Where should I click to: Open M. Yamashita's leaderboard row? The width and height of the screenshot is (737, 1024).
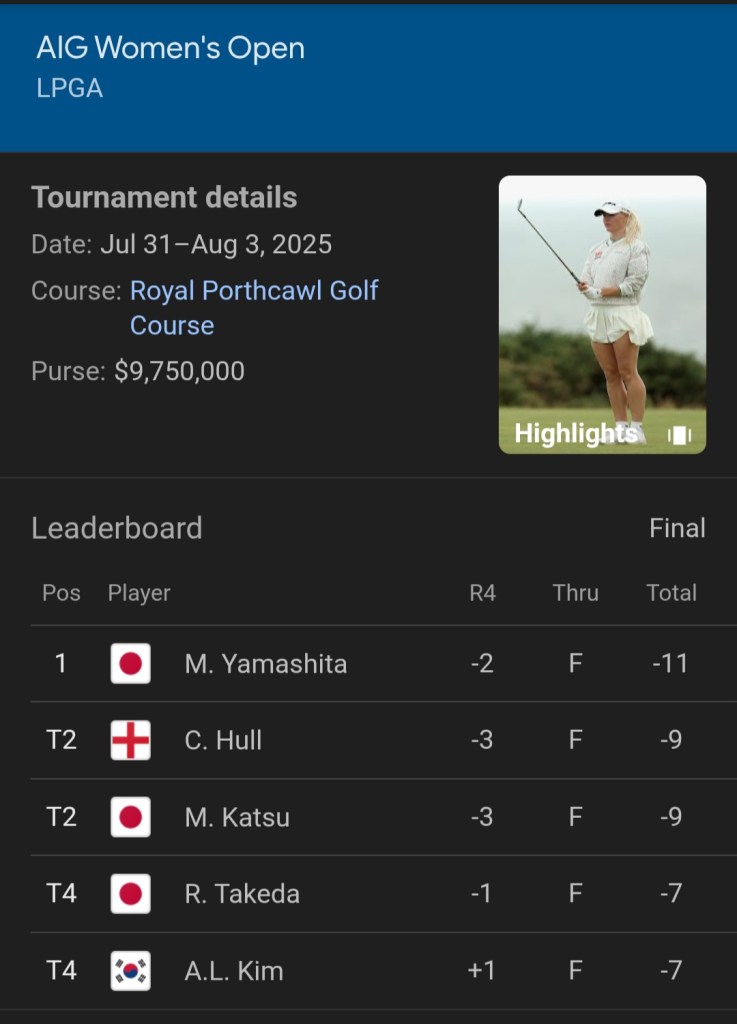tap(266, 664)
